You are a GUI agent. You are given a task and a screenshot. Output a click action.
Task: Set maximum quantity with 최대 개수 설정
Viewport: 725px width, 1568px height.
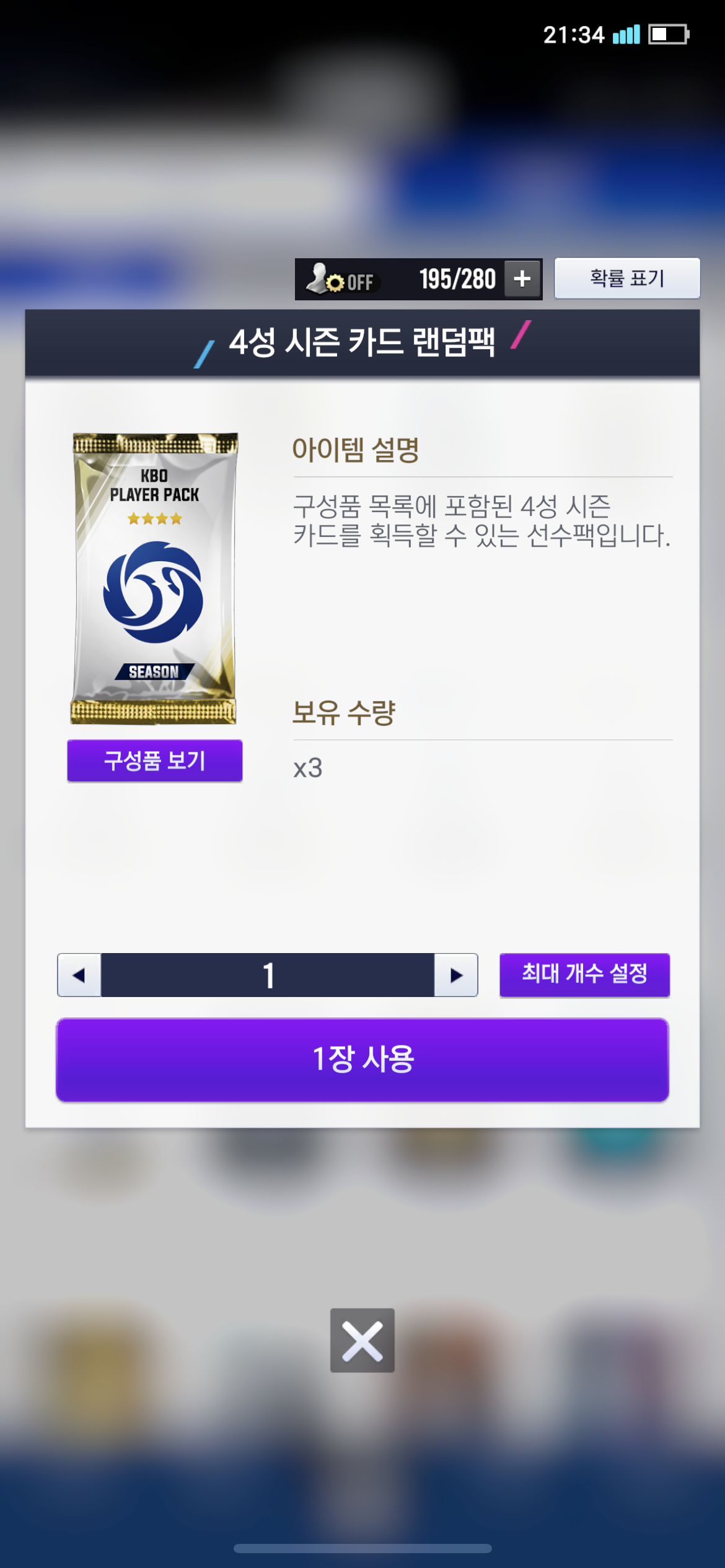pos(584,975)
